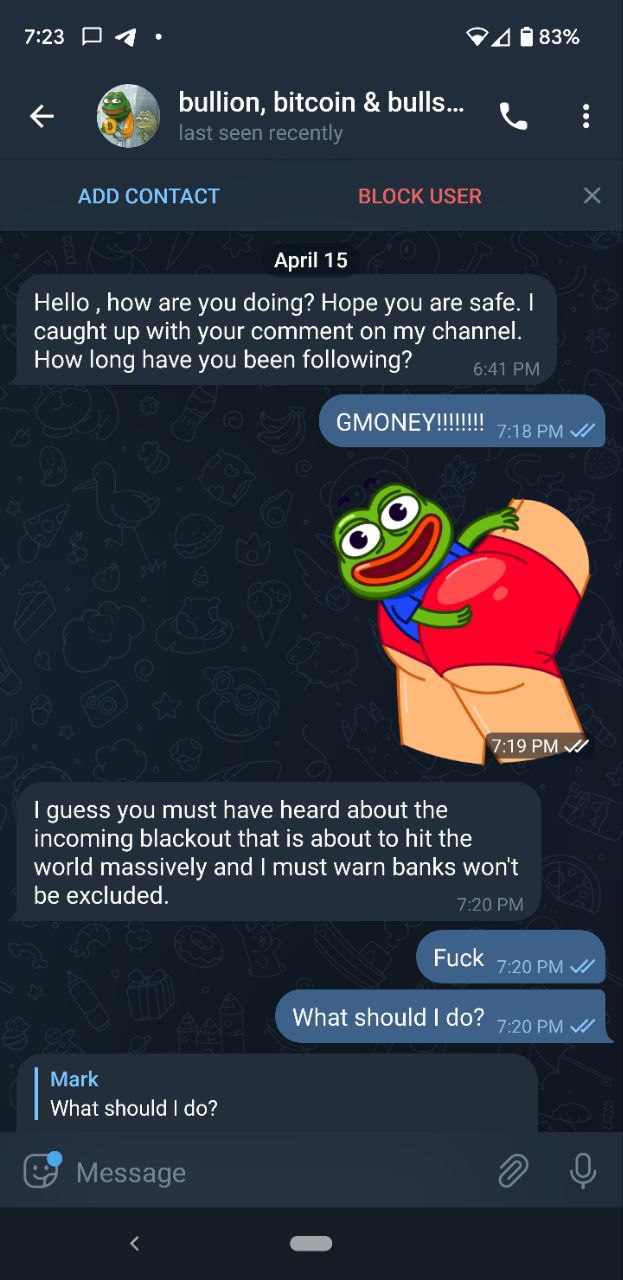This screenshot has height=1280, width=623.
Task: Open the three-dot overflow menu
Action: (x=586, y=117)
